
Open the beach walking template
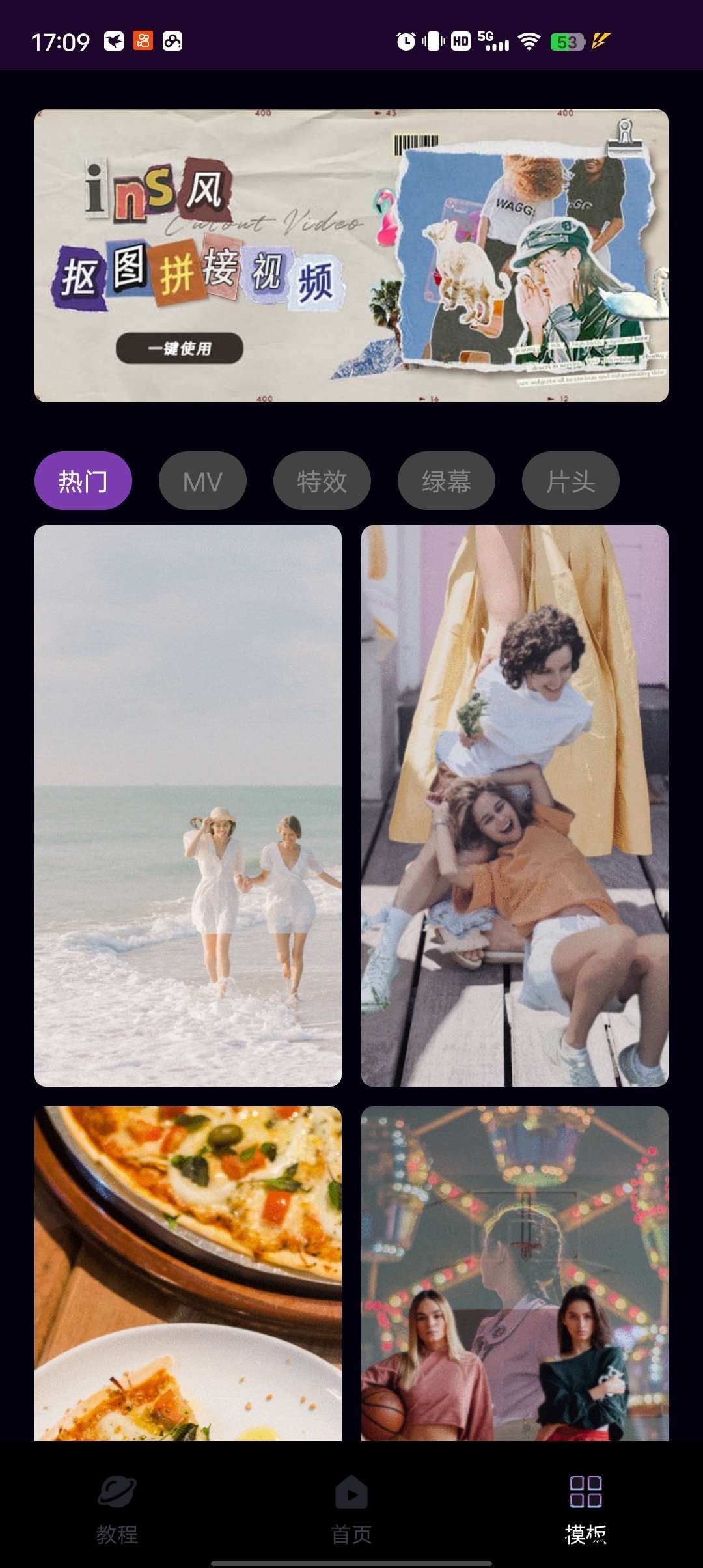tap(188, 805)
